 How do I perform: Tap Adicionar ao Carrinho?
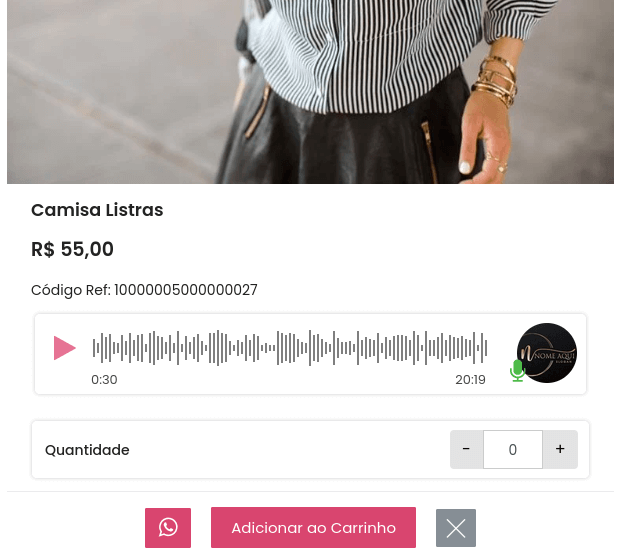(313, 528)
